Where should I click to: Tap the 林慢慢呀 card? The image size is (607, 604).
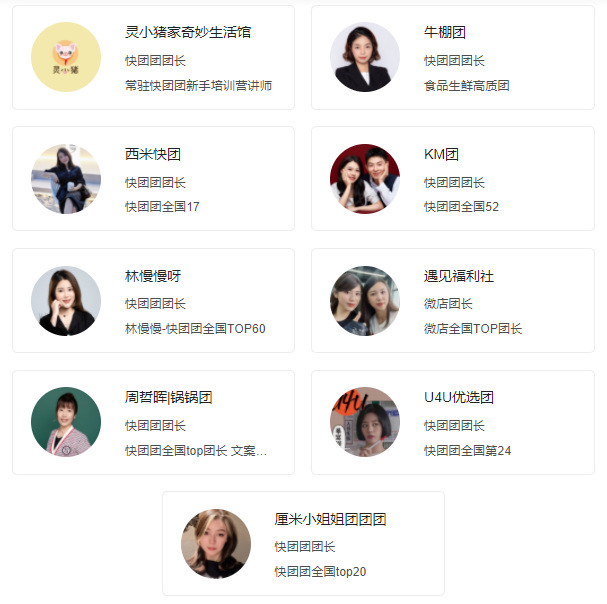point(153,300)
